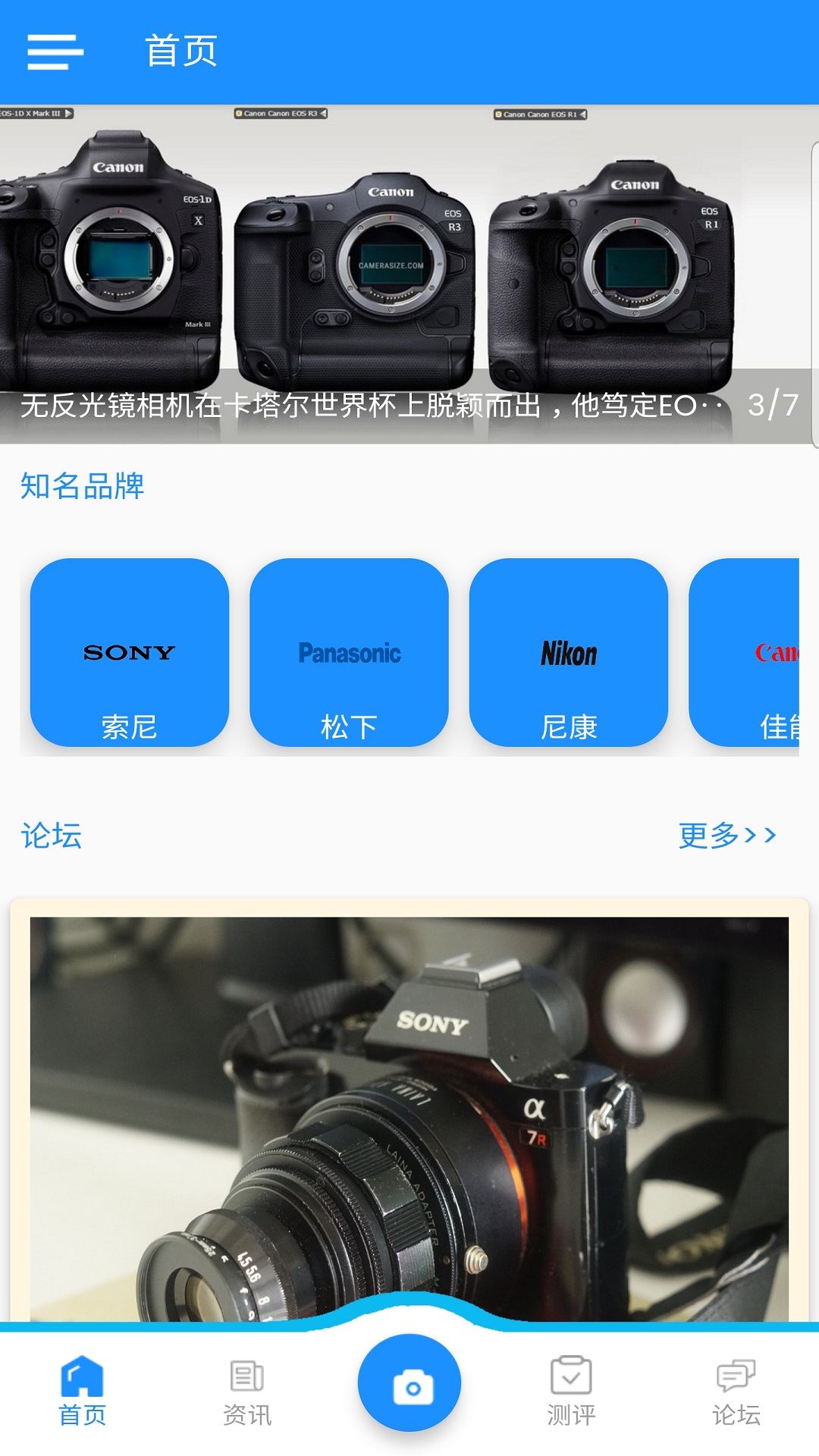The image size is (819, 1456).
Task: Switch to the 资讯 news tab
Action: pyautogui.click(x=246, y=1392)
